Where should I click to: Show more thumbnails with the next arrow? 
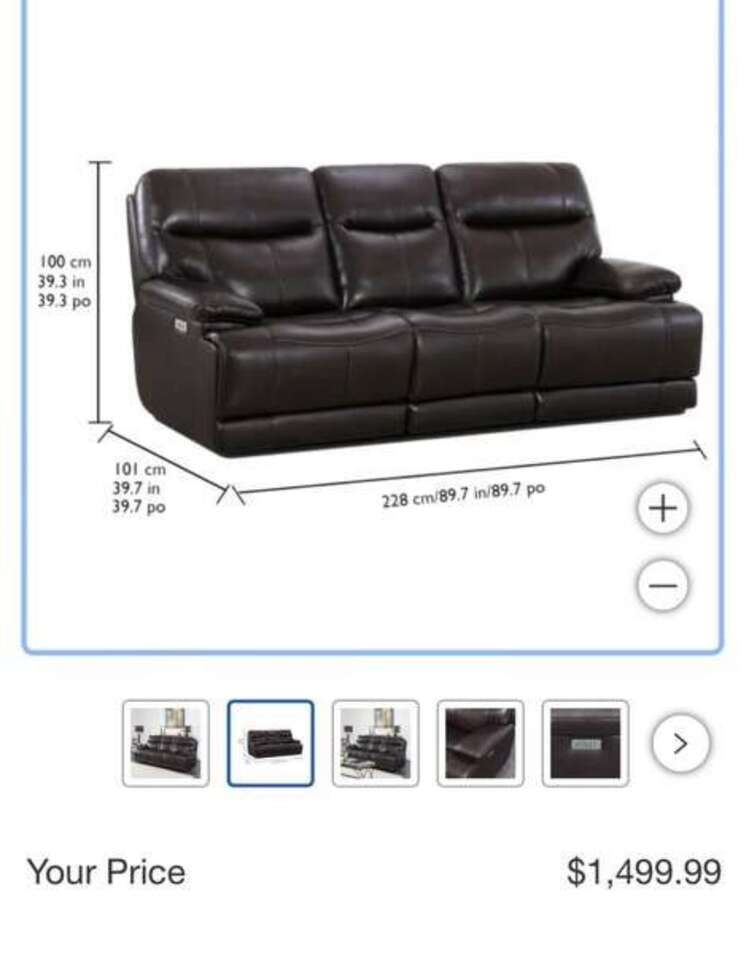pos(681,743)
